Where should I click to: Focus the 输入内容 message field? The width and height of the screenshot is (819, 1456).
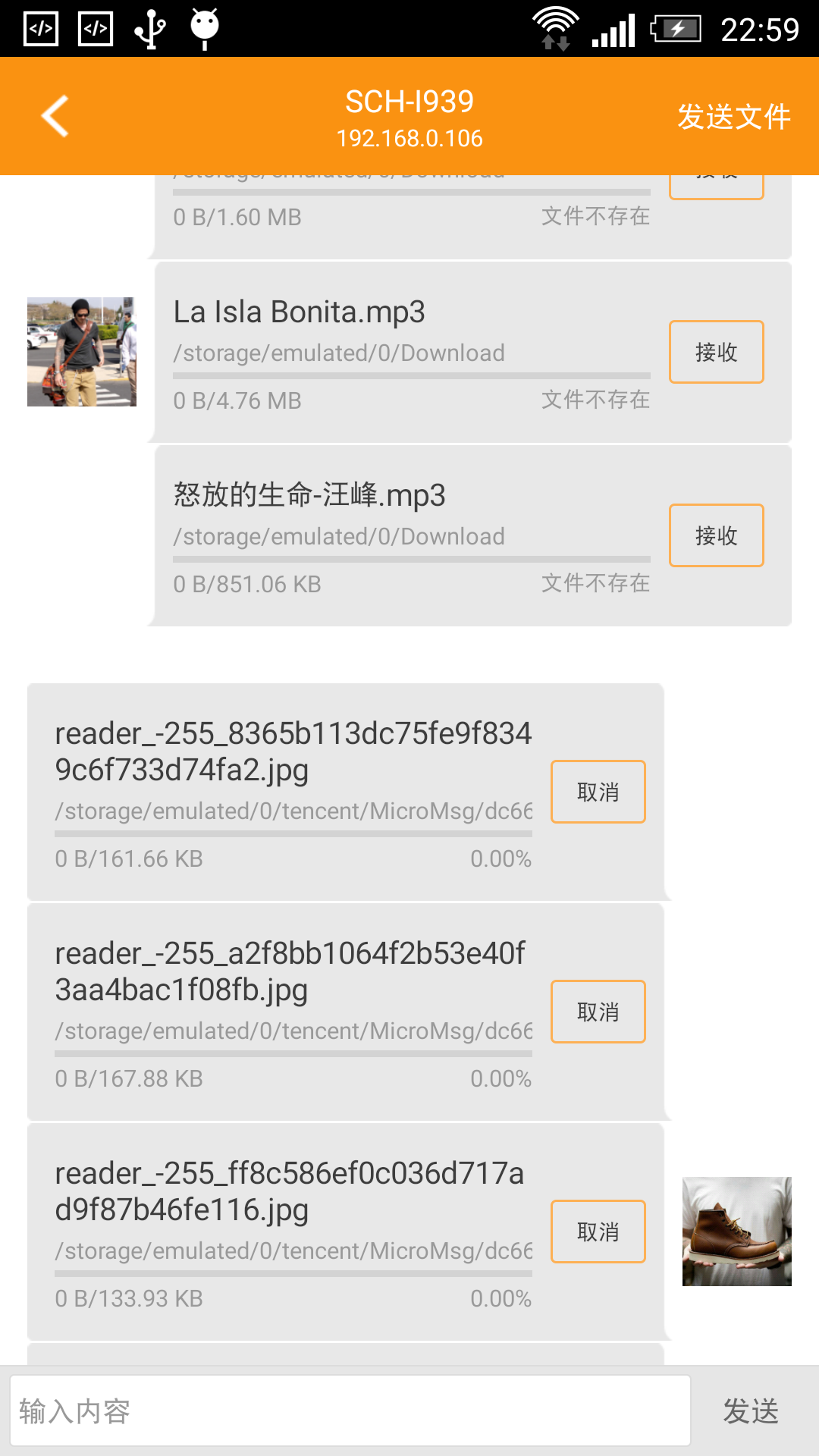(x=350, y=1410)
